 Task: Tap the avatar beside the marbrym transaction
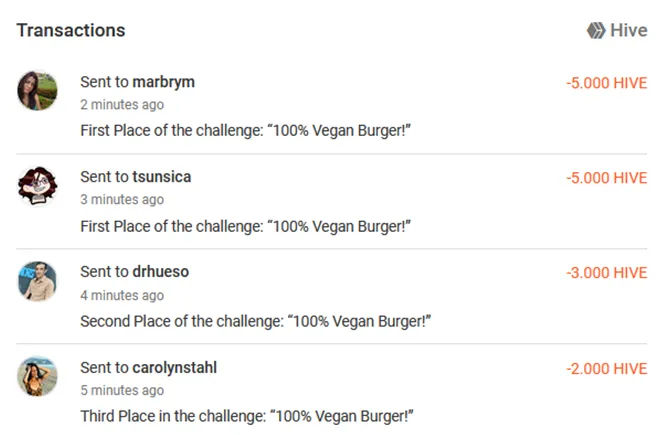coord(37,91)
